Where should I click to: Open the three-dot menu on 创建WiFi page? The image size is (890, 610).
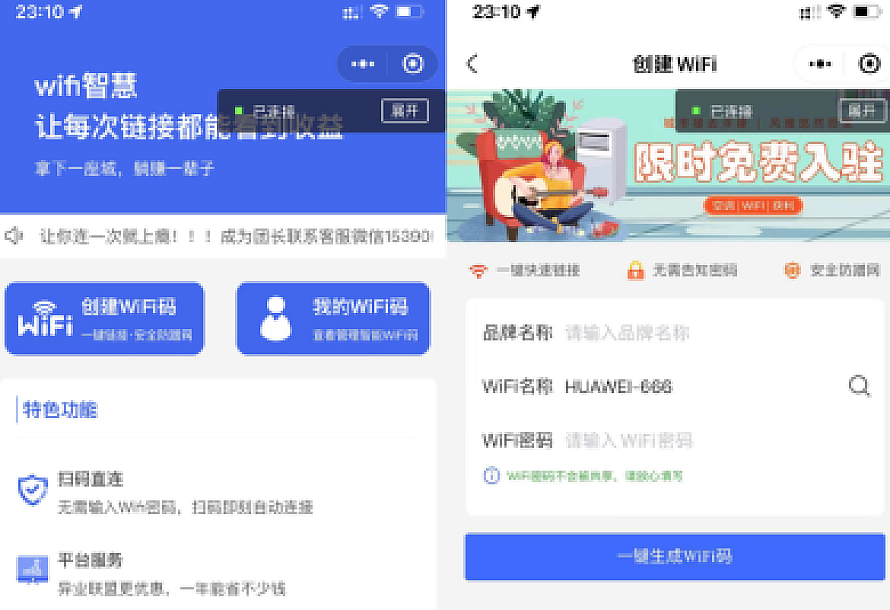pos(820,64)
